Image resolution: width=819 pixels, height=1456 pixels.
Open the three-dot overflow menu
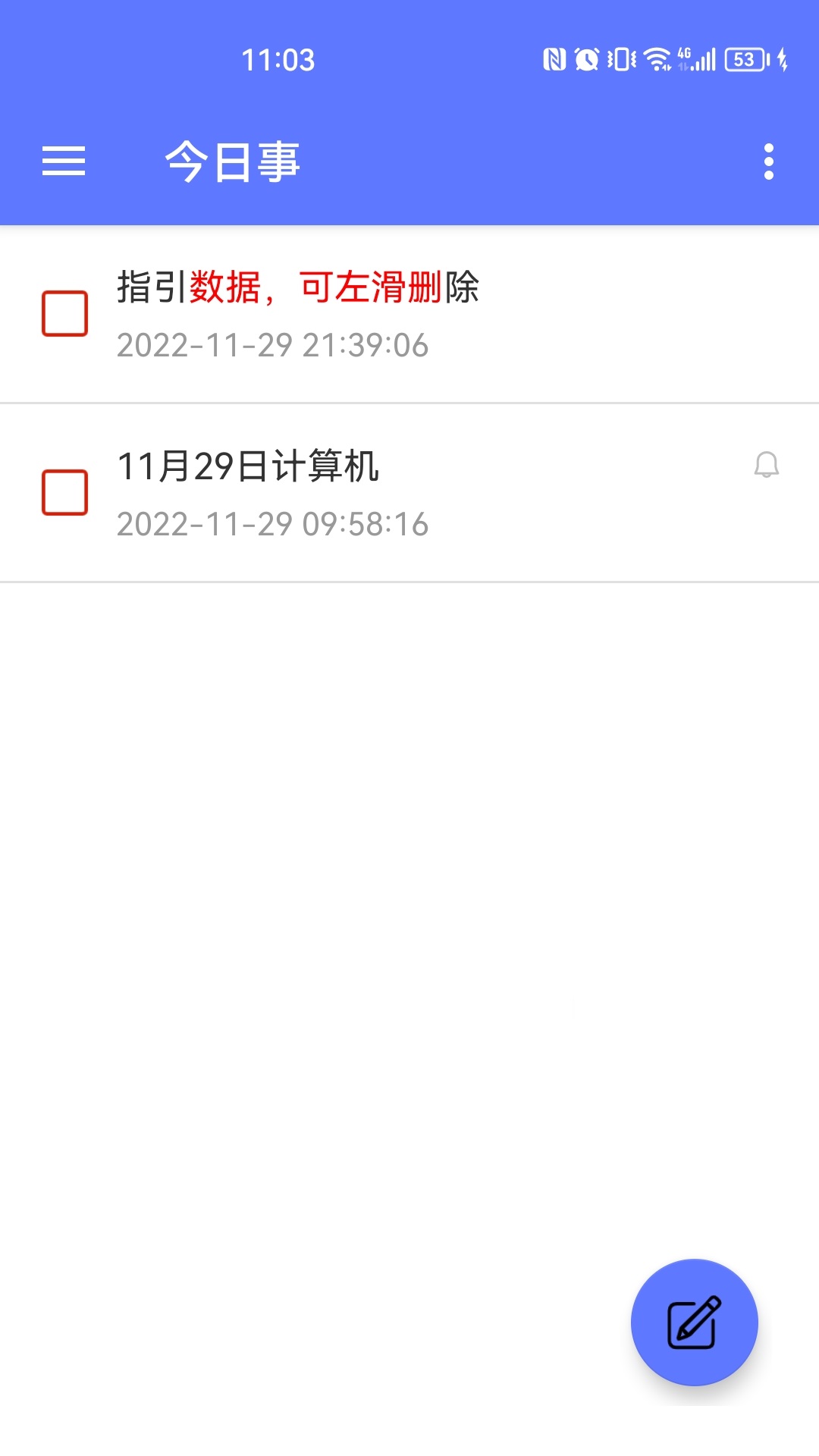point(768,162)
